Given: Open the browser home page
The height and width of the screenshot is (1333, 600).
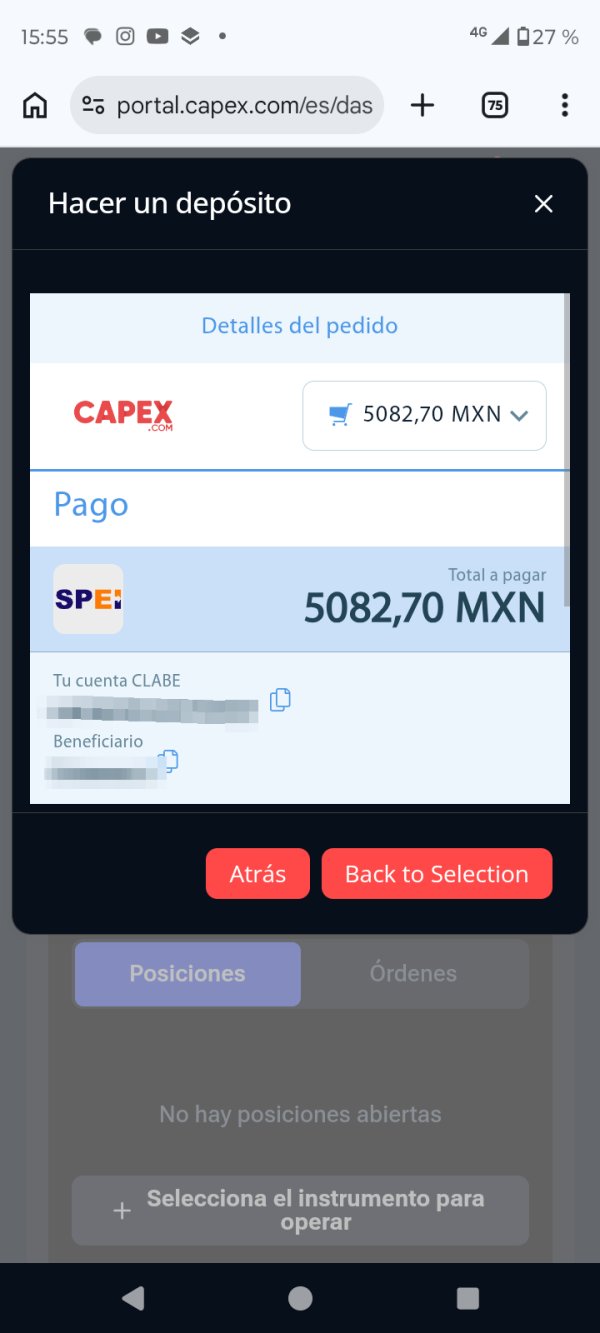Looking at the screenshot, I should pyautogui.click(x=35, y=105).
